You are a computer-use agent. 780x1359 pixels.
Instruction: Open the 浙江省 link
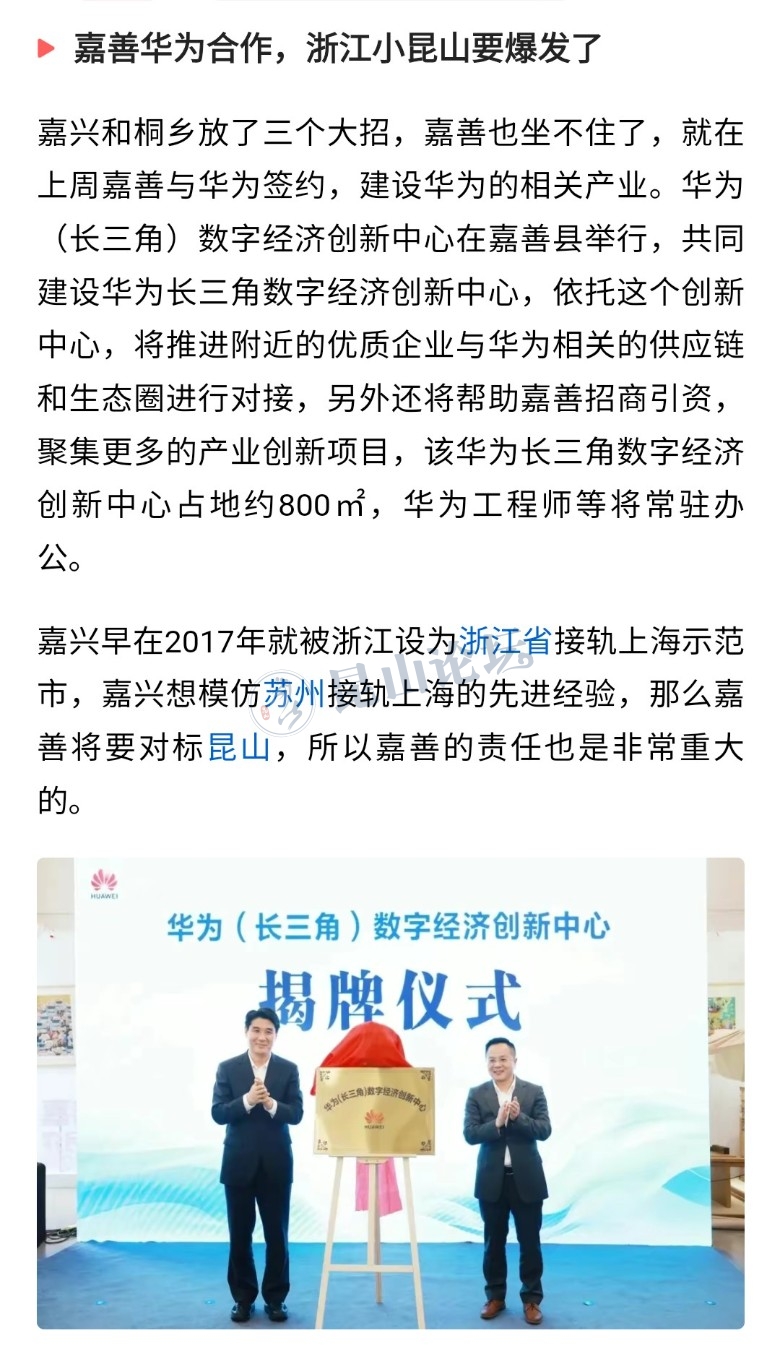505,640
